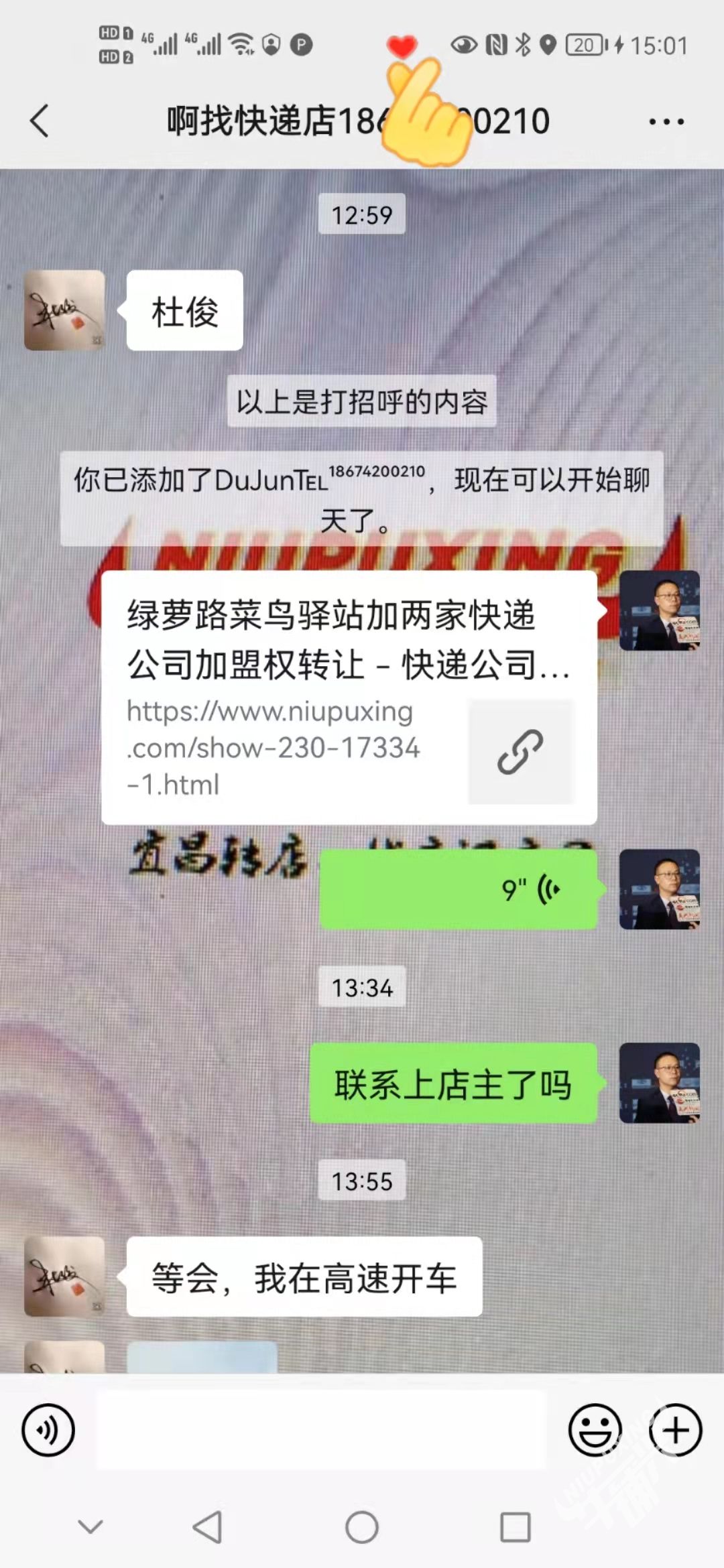Tap the message text field

click(x=322, y=1430)
